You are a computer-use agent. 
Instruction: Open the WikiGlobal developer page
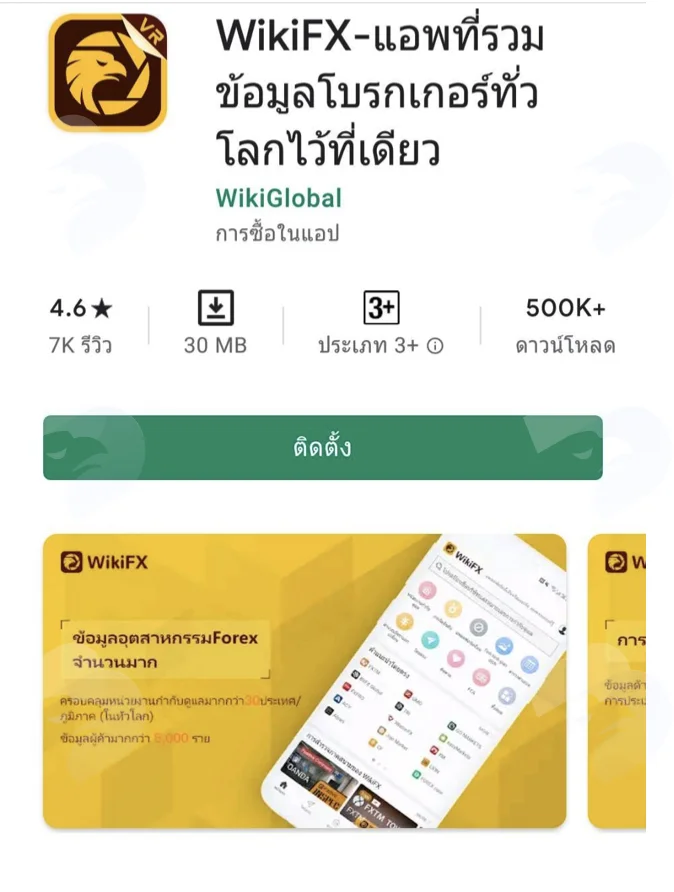coord(279,198)
